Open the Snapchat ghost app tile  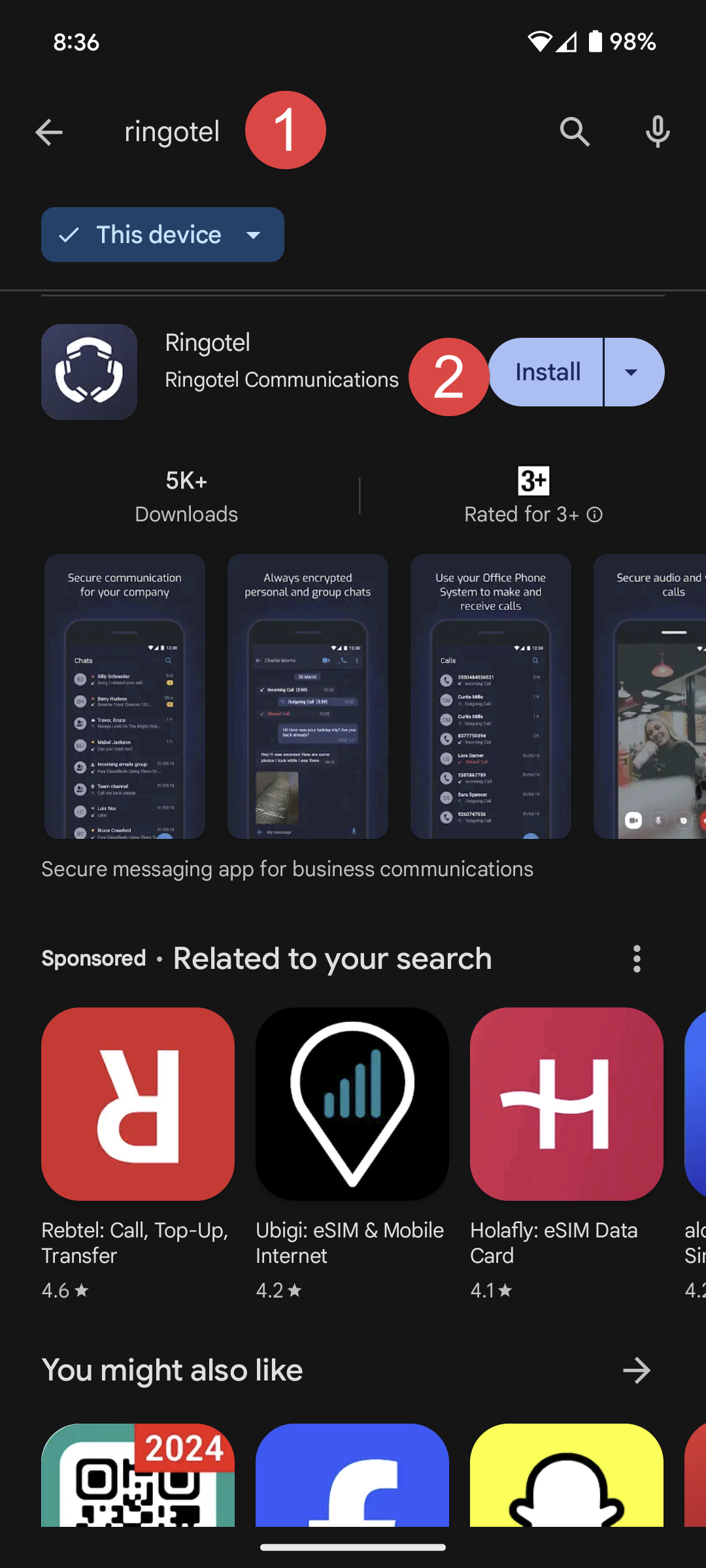(x=567, y=1477)
